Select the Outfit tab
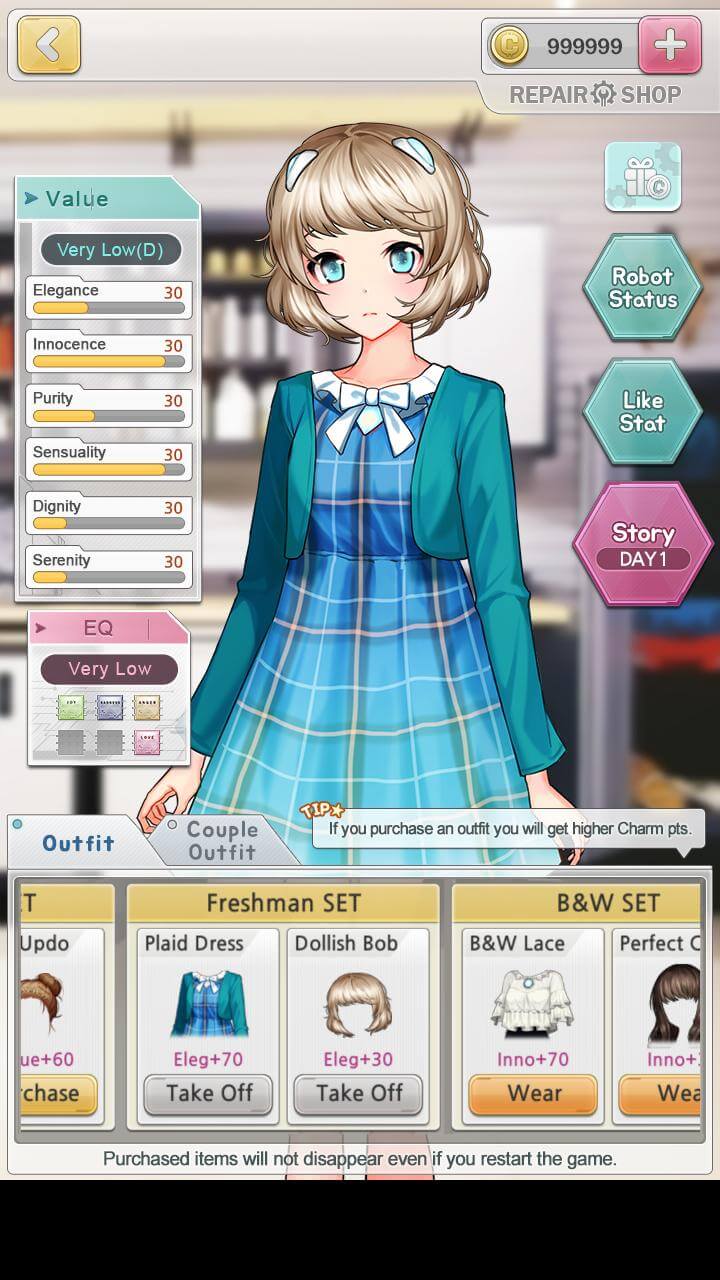 click(78, 843)
